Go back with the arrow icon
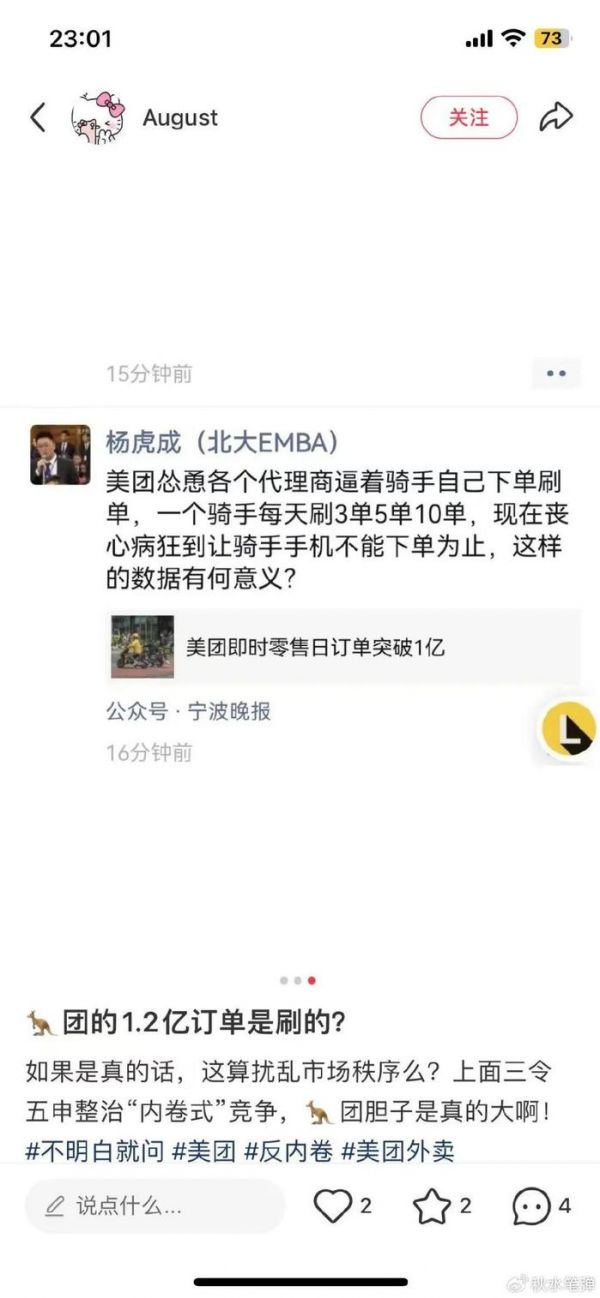 38,118
